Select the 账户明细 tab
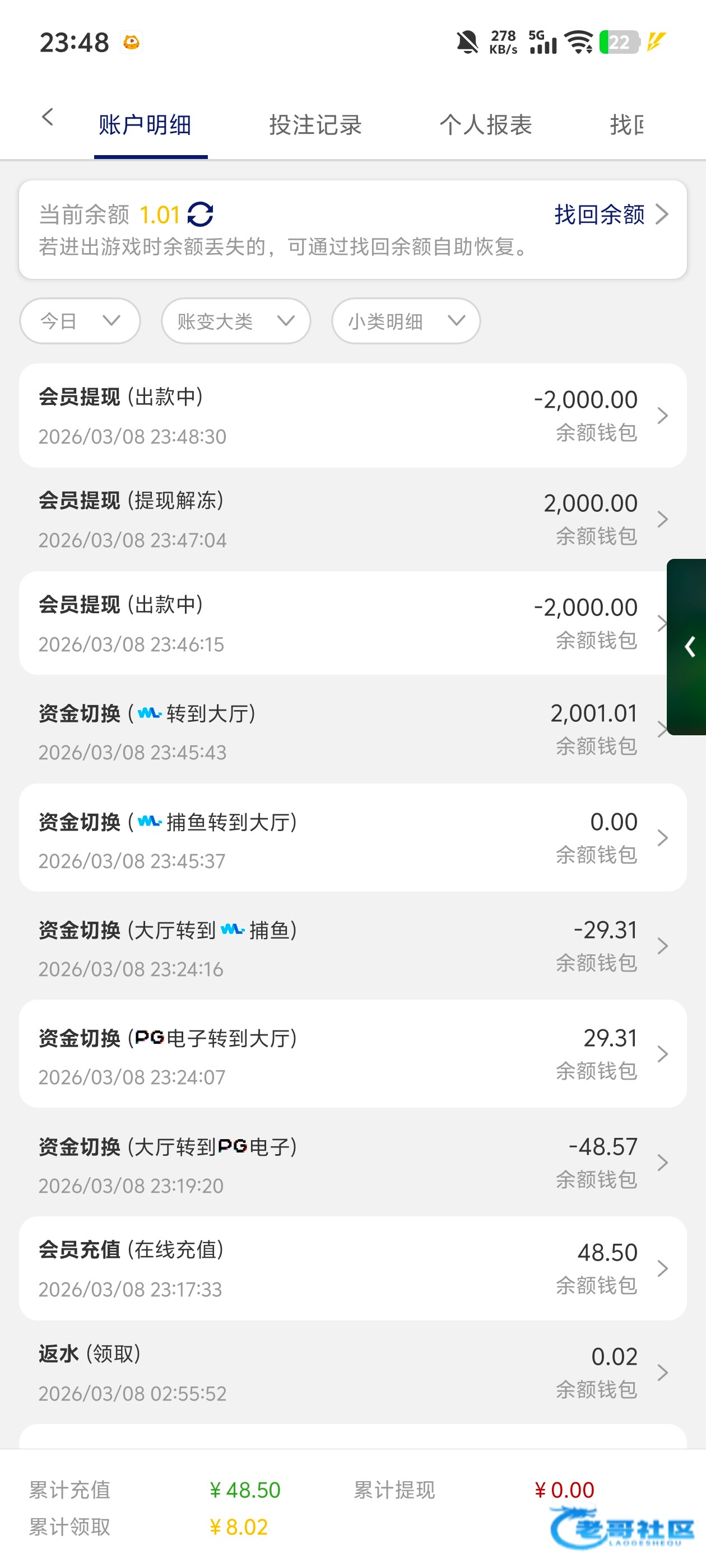Viewport: 706px width, 1568px height. (145, 125)
